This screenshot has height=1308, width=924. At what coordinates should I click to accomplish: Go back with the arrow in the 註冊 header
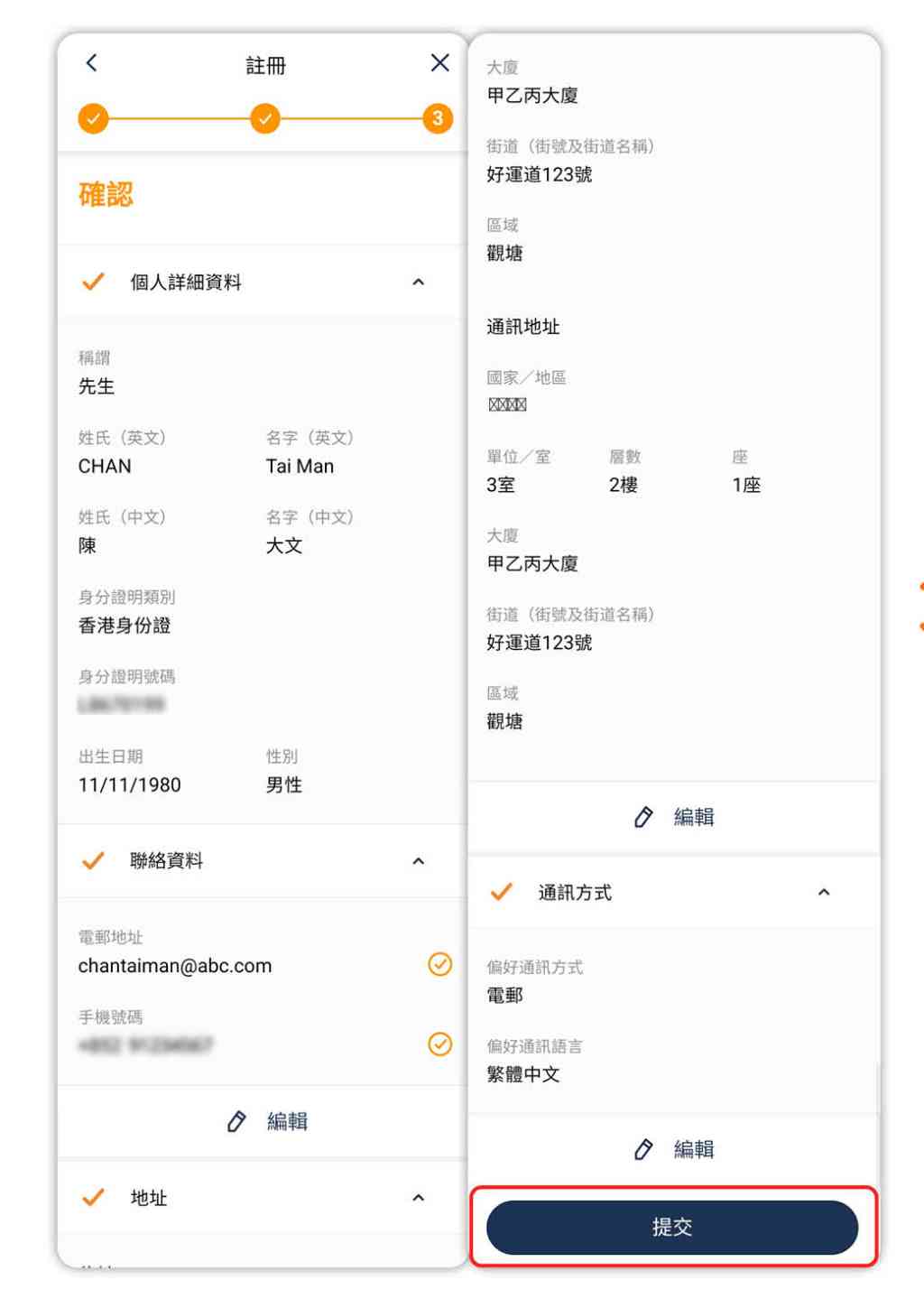[91, 62]
